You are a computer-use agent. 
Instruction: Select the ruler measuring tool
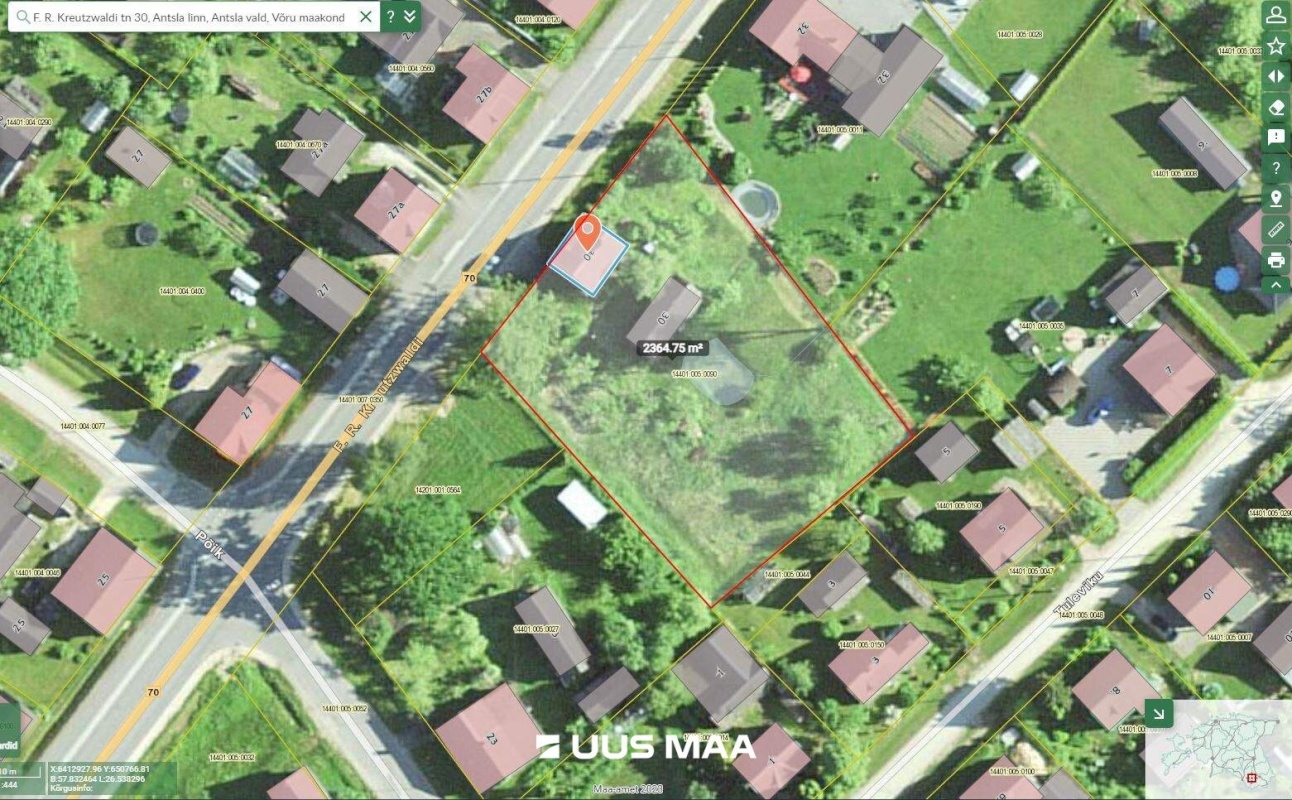pos(1276,229)
